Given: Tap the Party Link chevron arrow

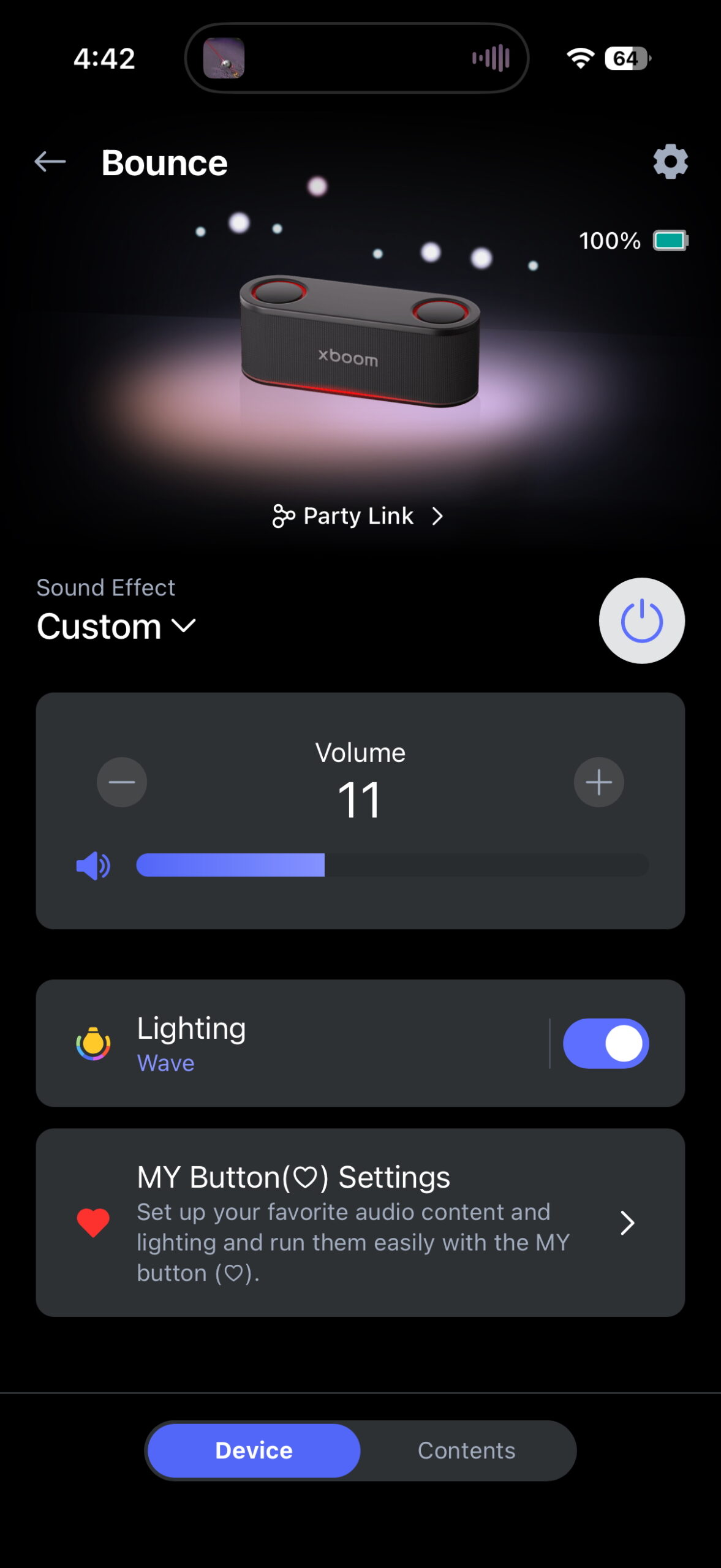Looking at the screenshot, I should (x=437, y=516).
